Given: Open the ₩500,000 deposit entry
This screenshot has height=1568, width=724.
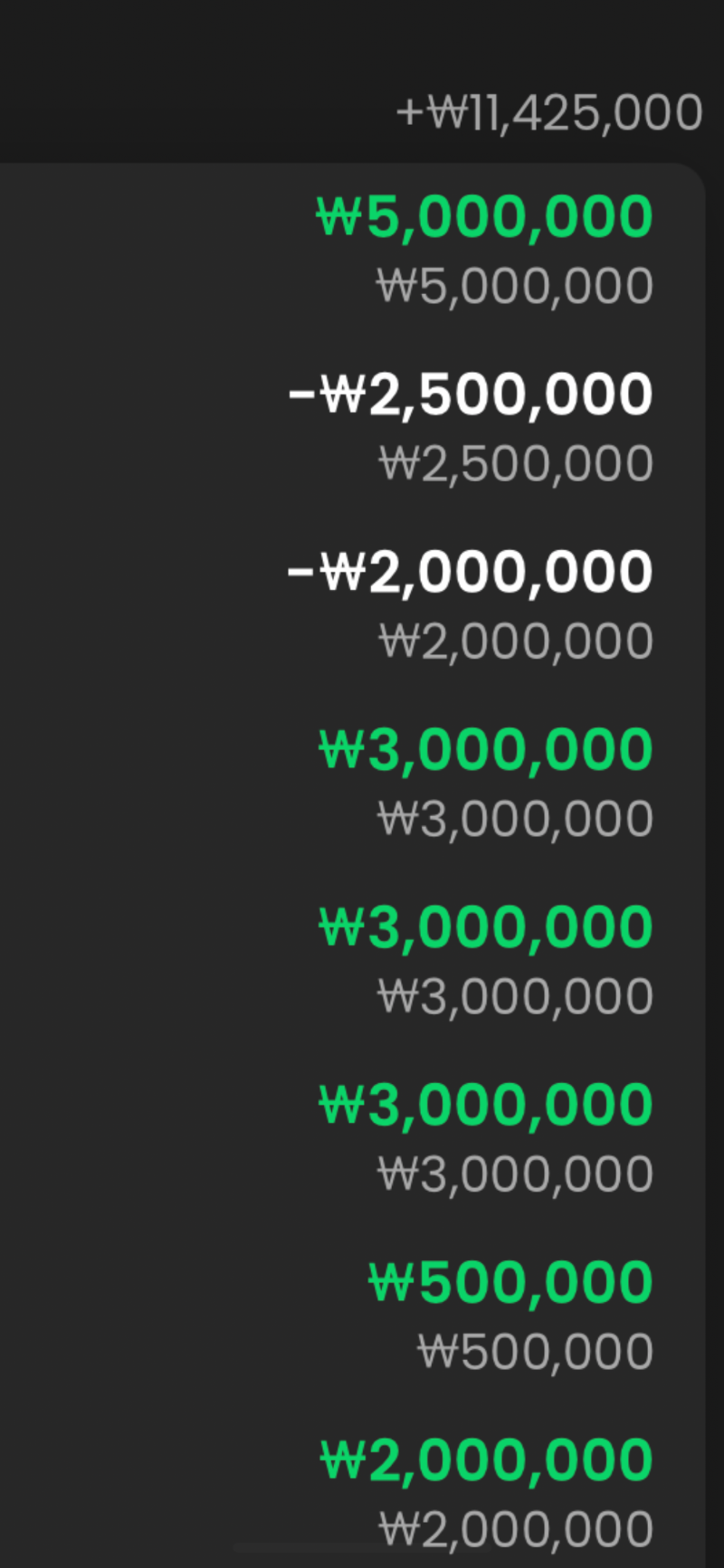Looking at the screenshot, I should click(x=510, y=1284).
